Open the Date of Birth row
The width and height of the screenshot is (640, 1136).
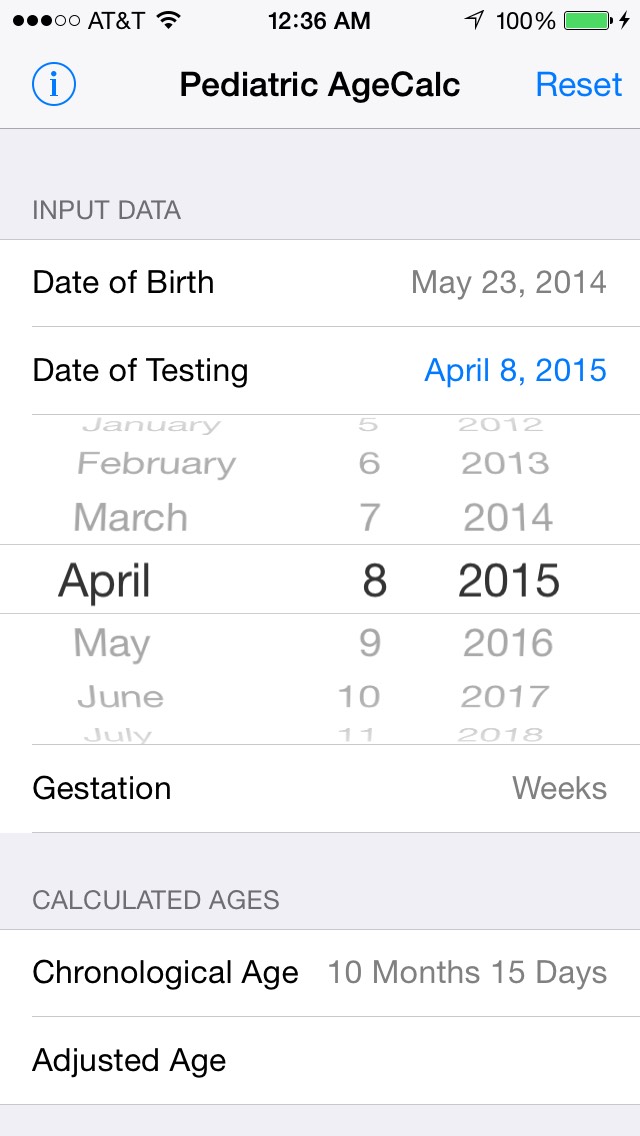tap(320, 283)
